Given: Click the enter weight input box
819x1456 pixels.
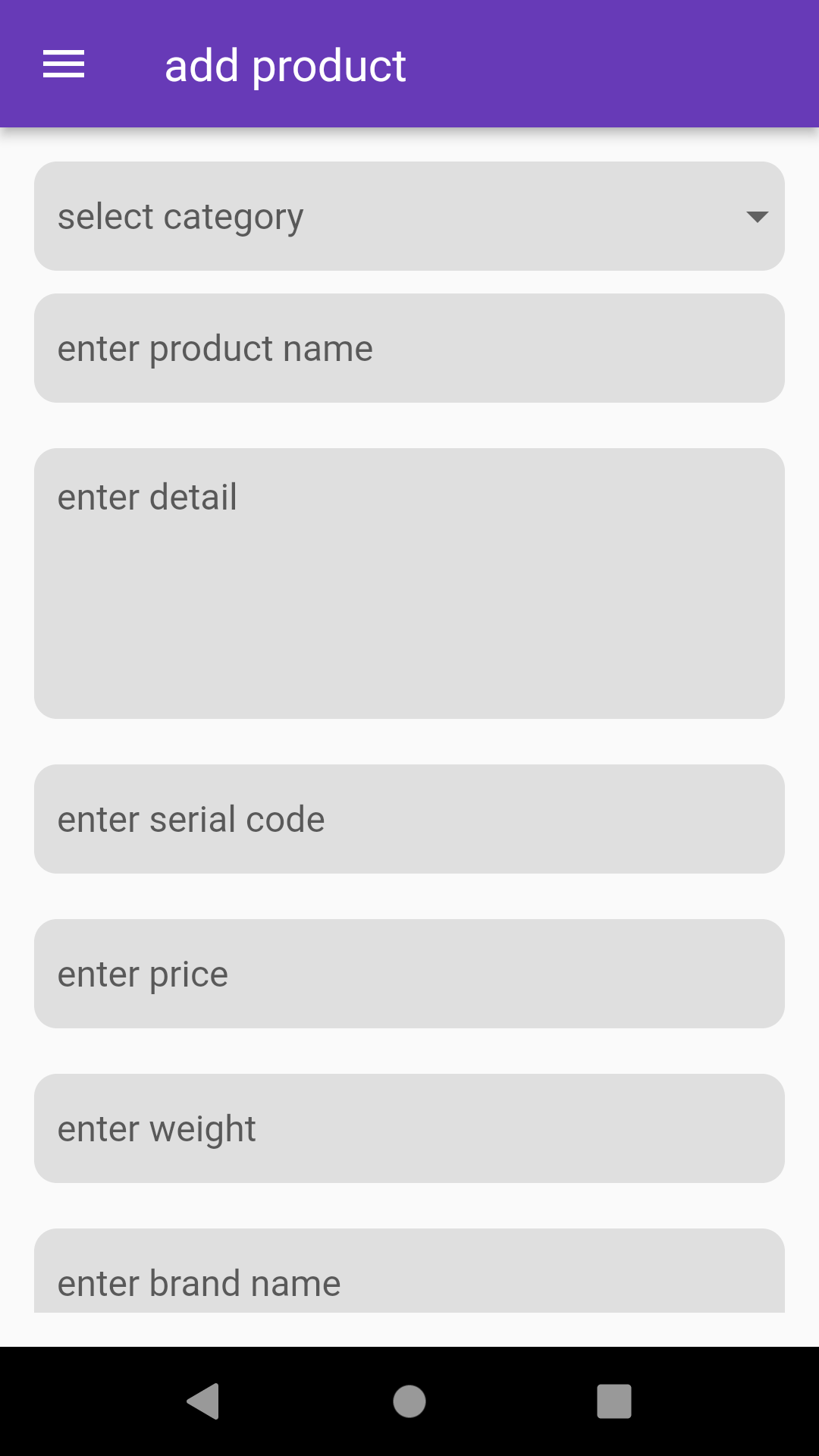Looking at the screenshot, I should pyautogui.click(x=409, y=1128).
